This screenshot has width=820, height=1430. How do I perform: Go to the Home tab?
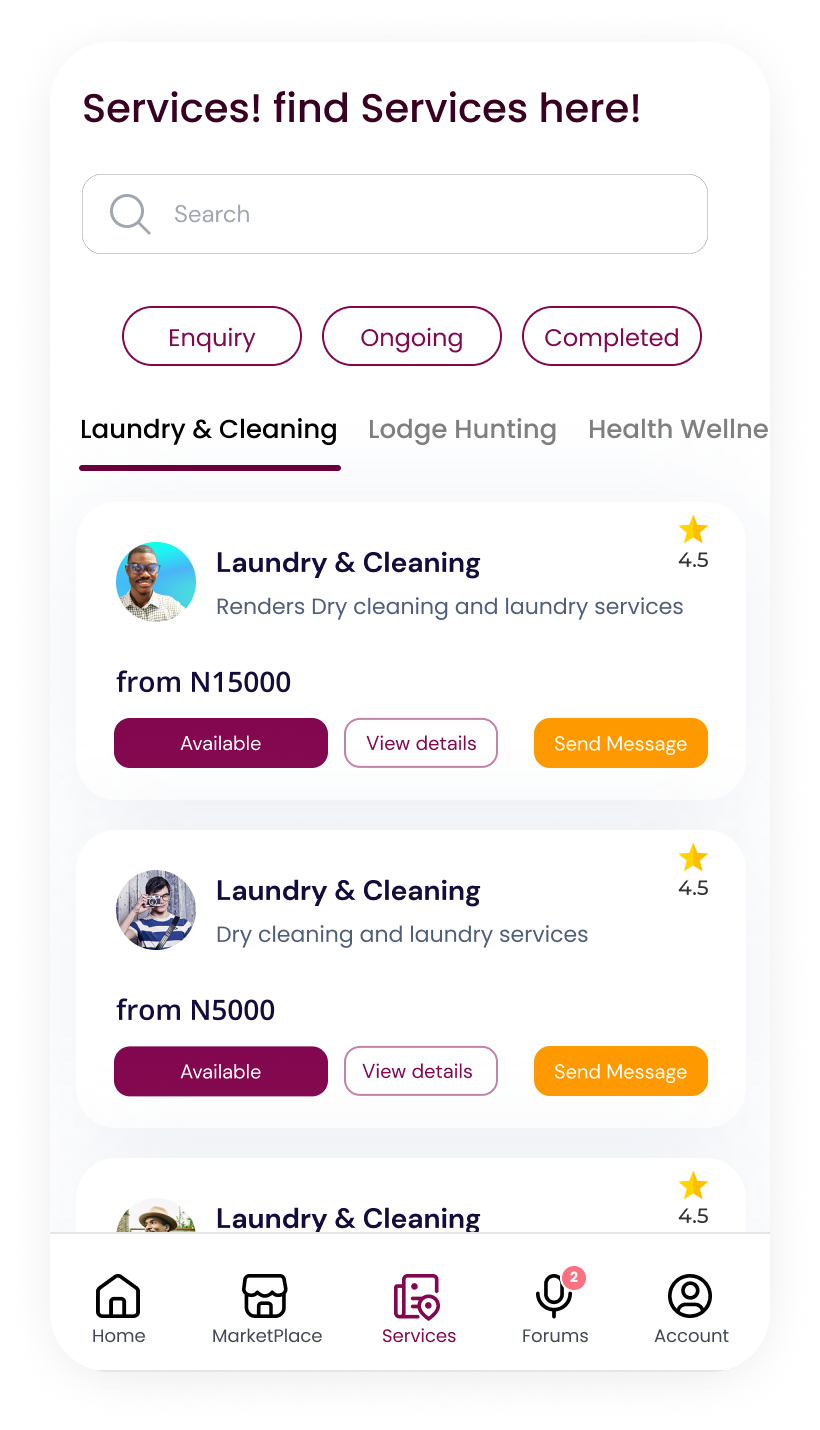pos(118,1308)
